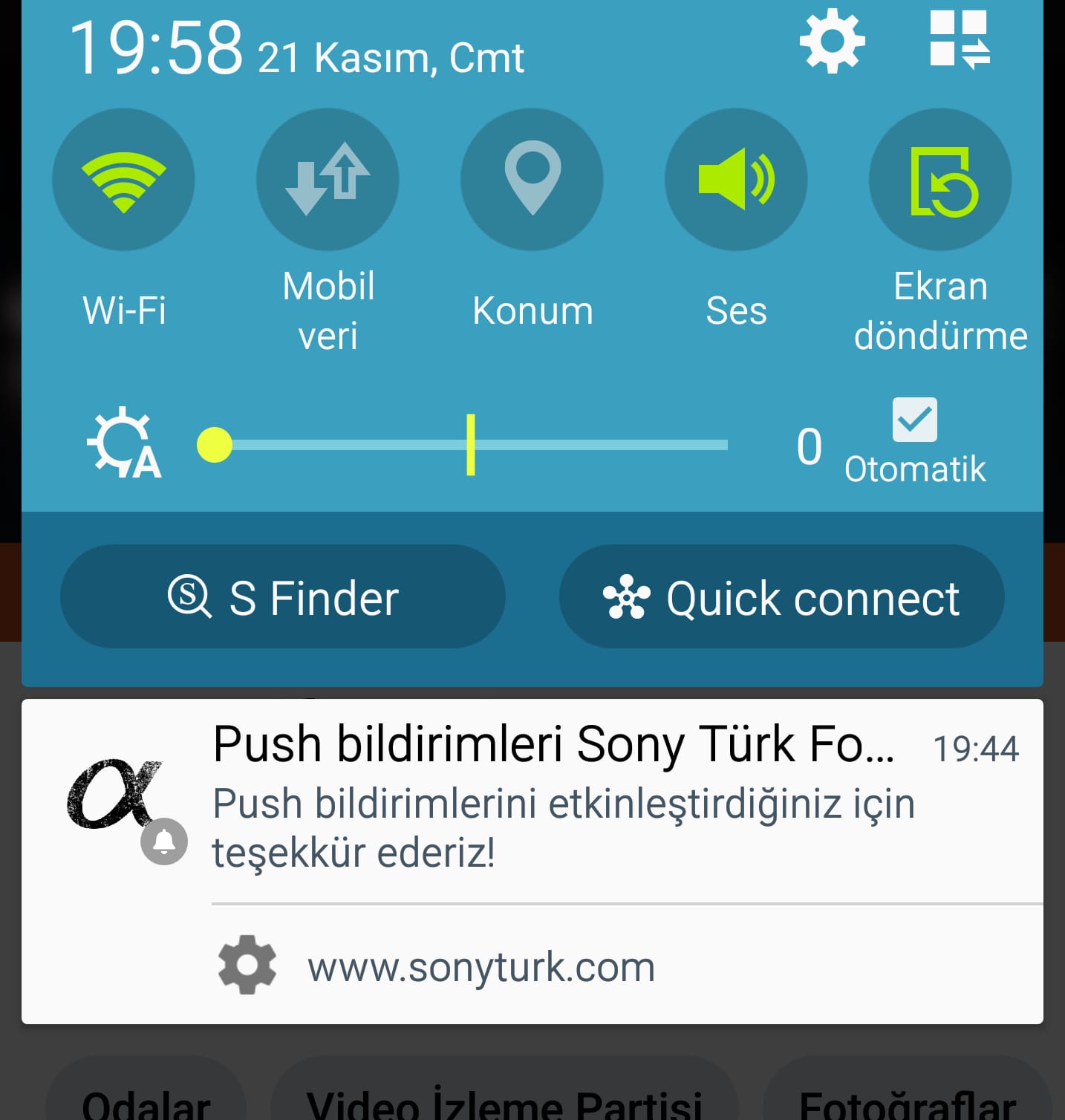Launch Quick connect
The width and height of the screenshot is (1065, 1120).
pyautogui.click(x=781, y=597)
